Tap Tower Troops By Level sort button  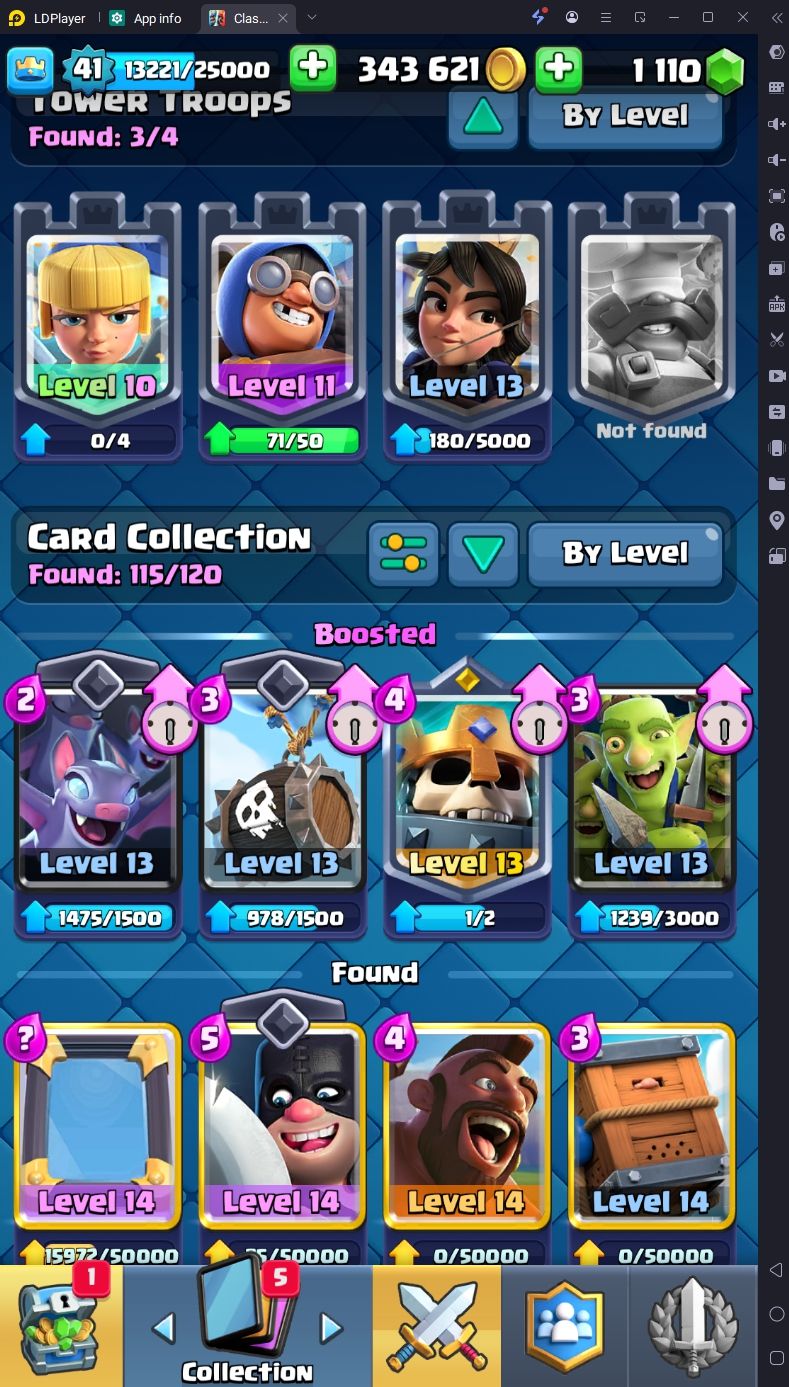pos(625,117)
